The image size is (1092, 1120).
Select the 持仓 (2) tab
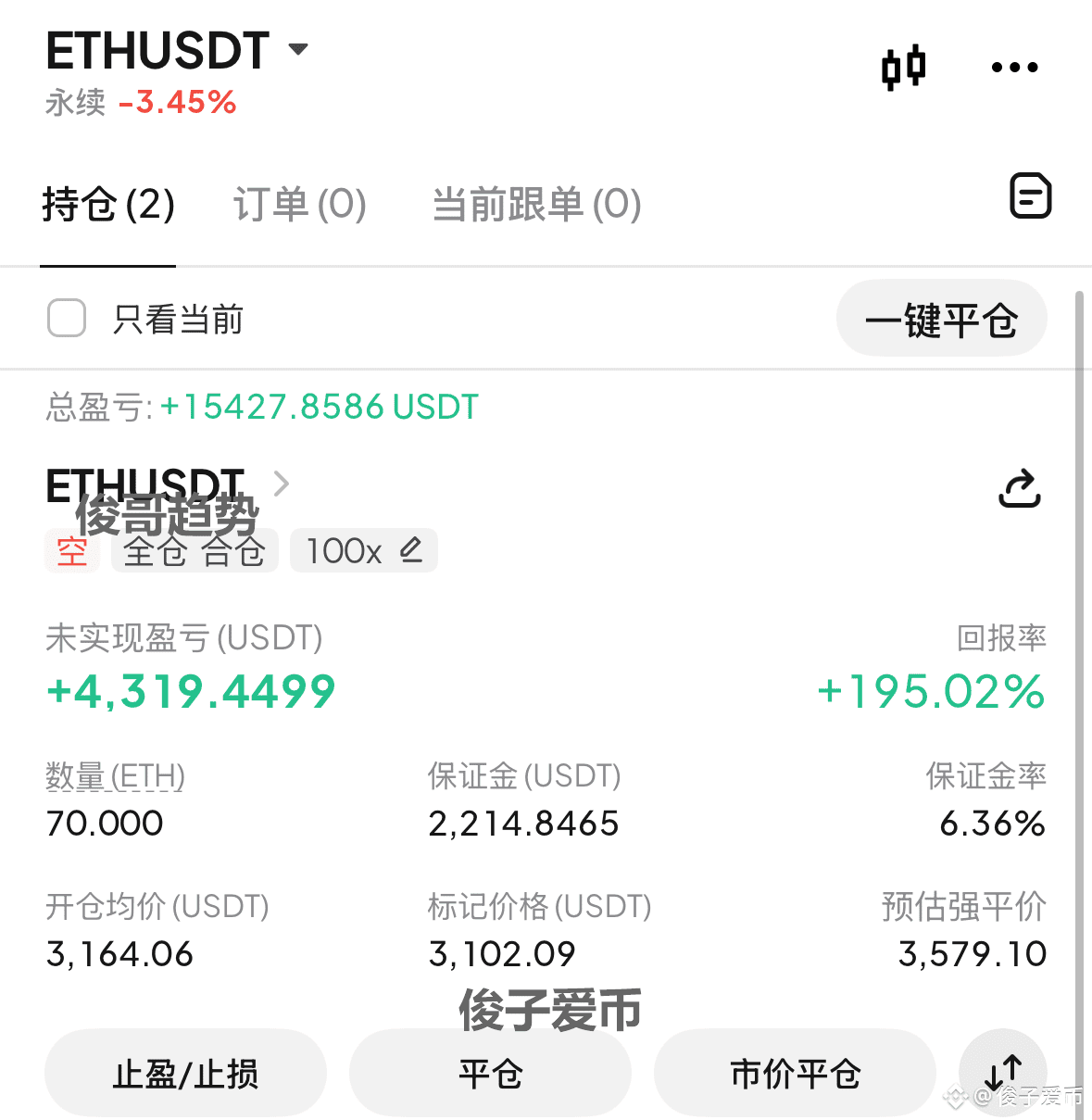[x=108, y=205]
